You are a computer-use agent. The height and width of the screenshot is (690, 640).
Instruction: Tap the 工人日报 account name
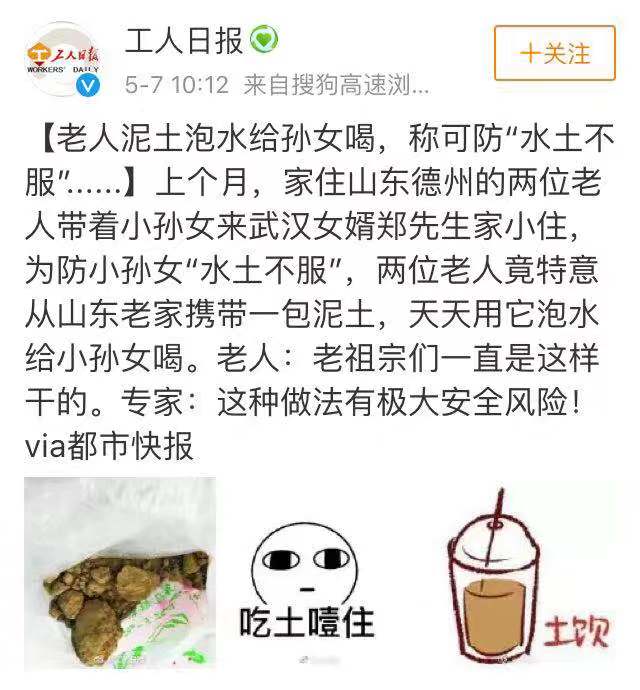point(184,41)
